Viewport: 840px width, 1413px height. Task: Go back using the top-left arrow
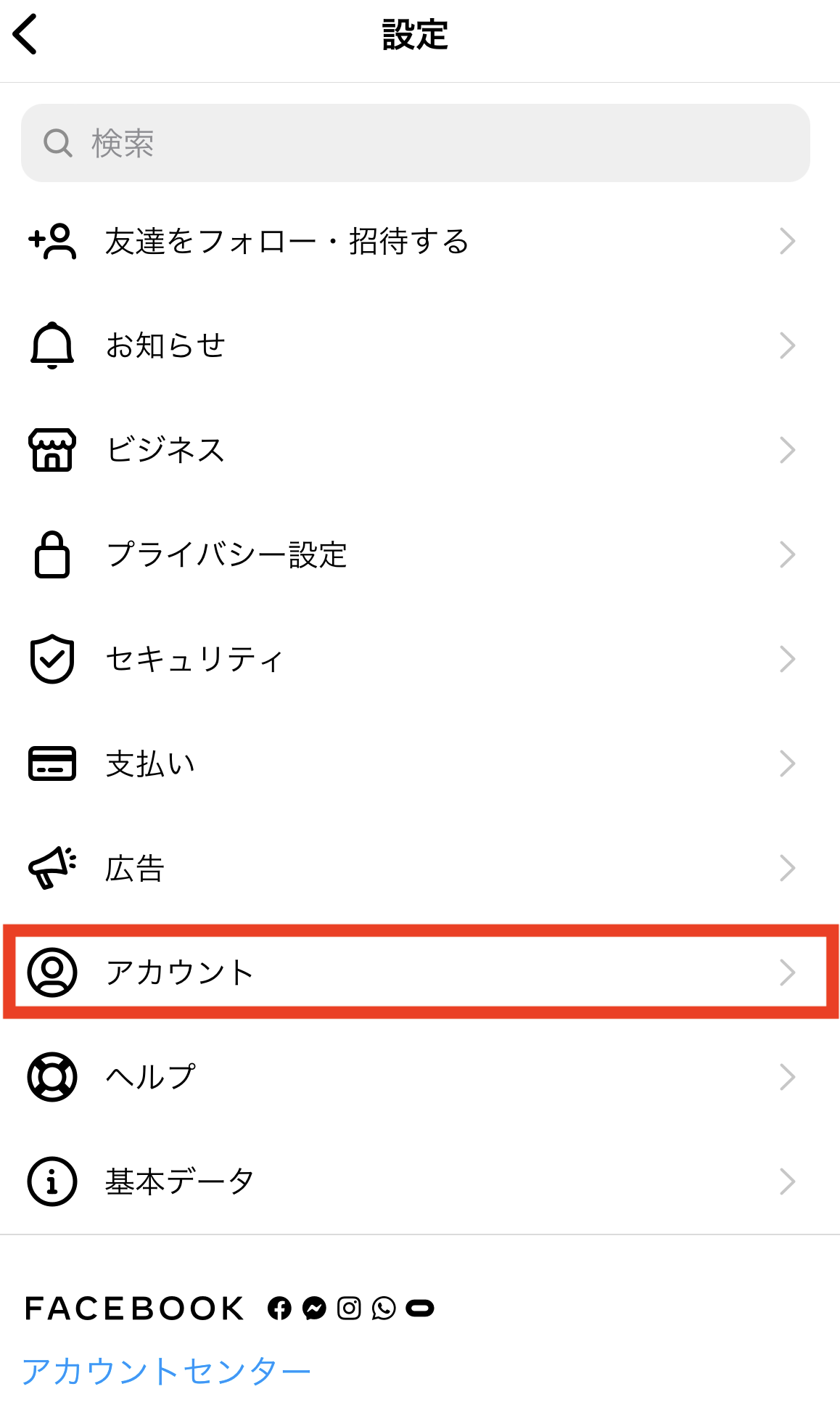(25, 35)
